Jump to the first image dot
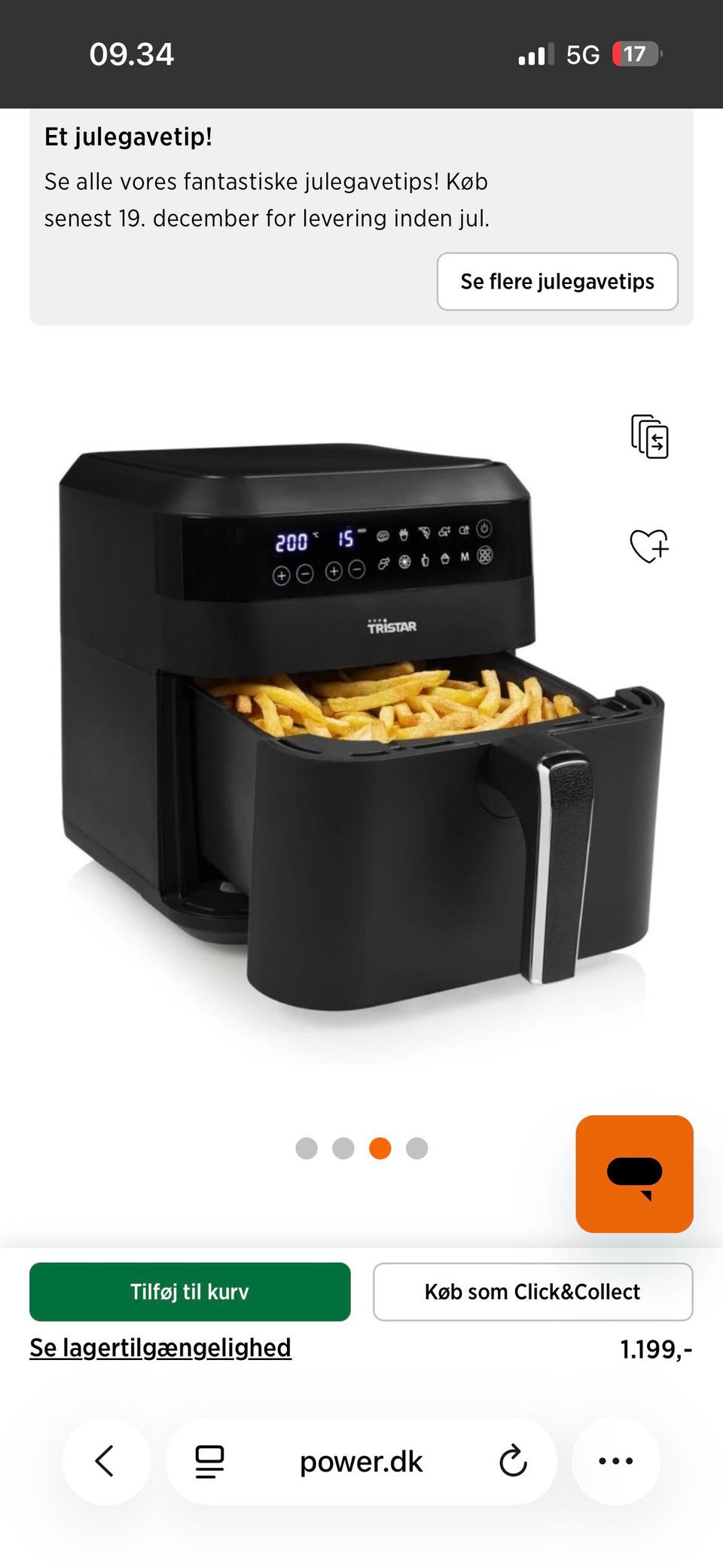Viewport: 723px width, 1568px height. tap(307, 1148)
